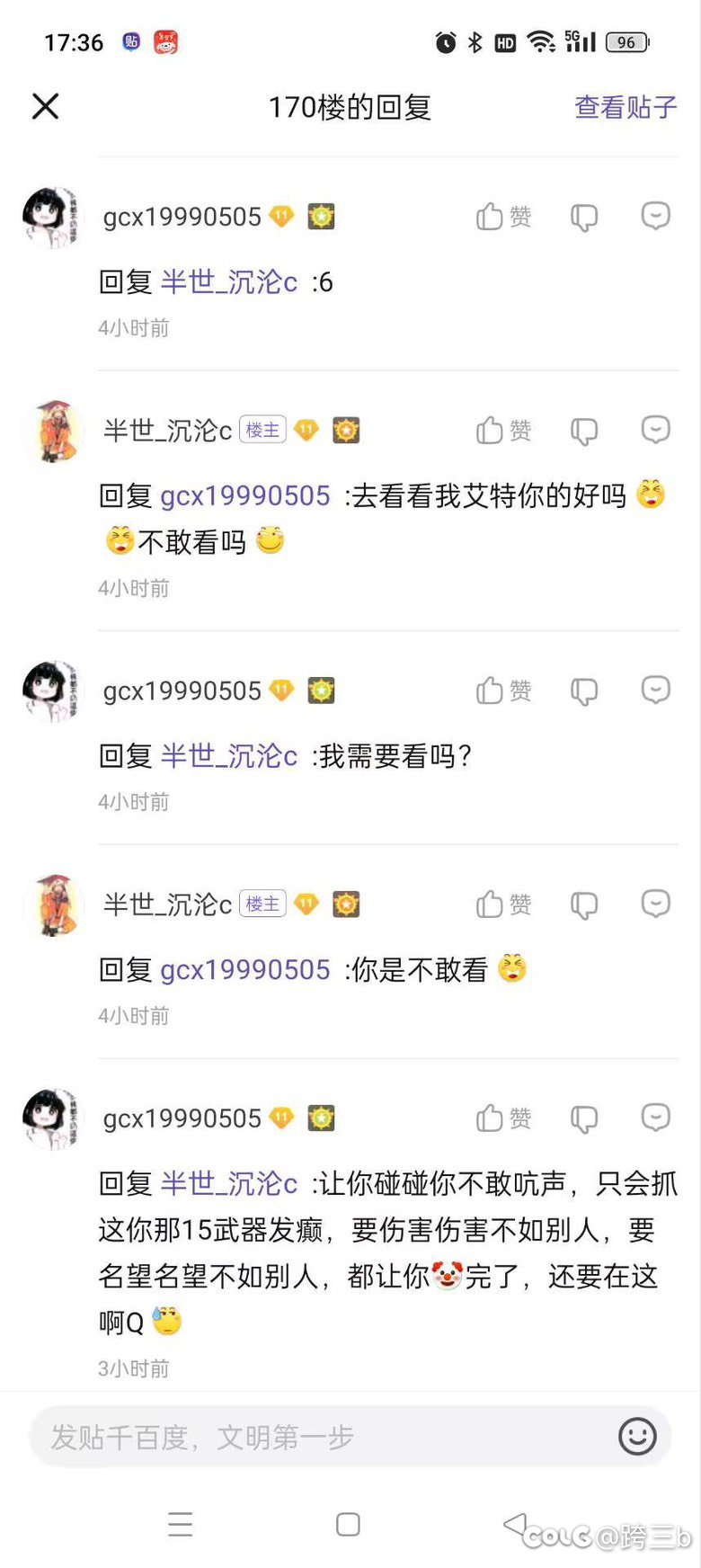Dislike gcx19990505's reply saying 6
The width and height of the screenshot is (701, 1568).
point(584,218)
